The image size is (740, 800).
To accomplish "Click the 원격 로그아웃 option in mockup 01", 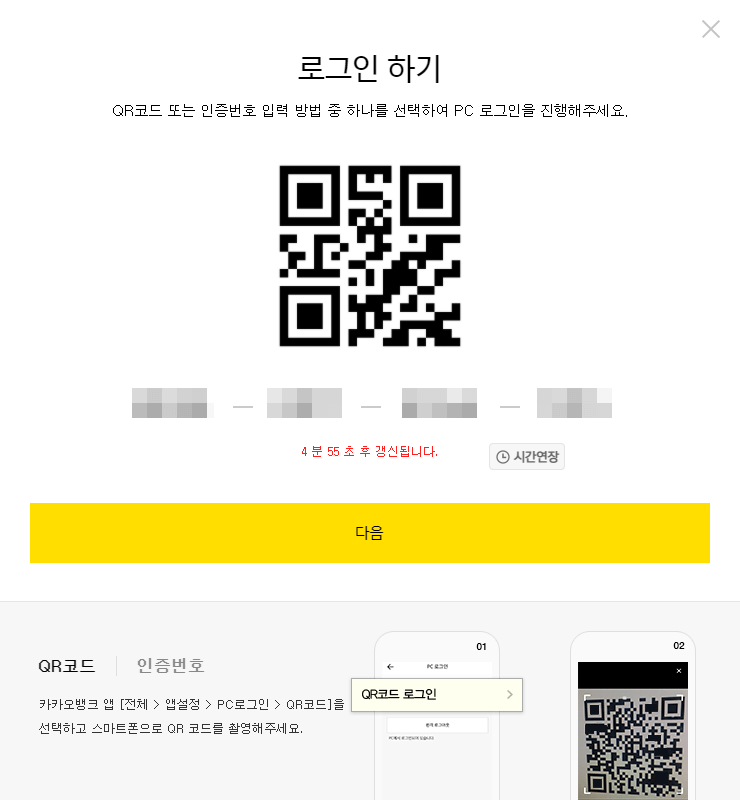I will 437,722.
